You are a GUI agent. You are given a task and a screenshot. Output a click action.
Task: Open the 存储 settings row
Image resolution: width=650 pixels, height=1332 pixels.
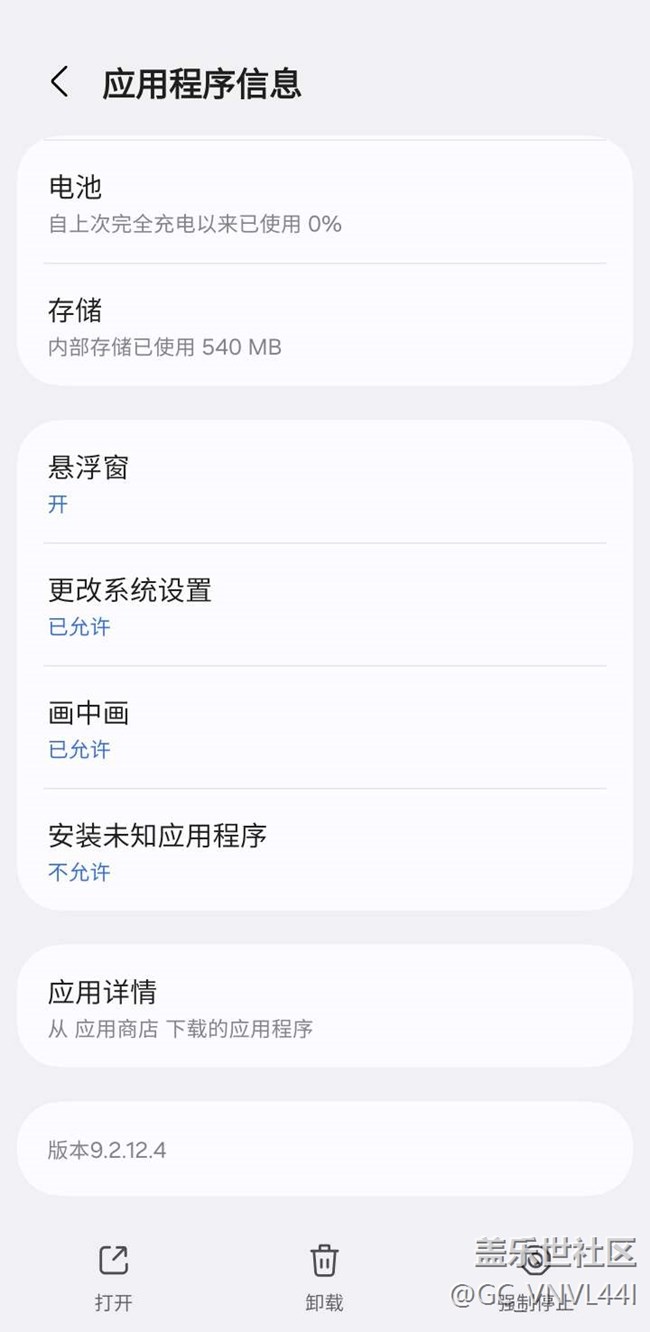(324, 326)
